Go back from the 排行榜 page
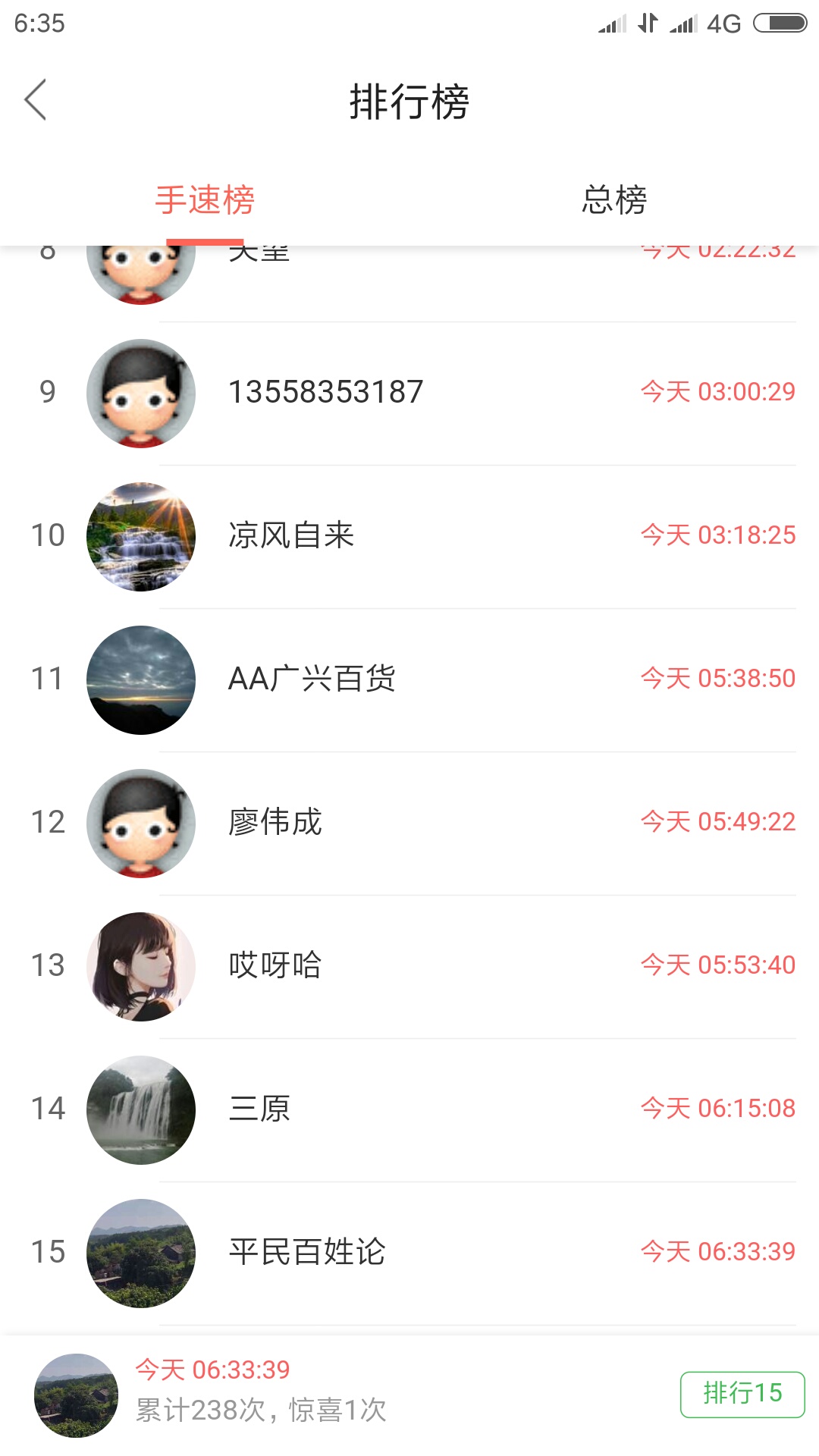The height and width of the screenshot is (1456, 819). 36,100
